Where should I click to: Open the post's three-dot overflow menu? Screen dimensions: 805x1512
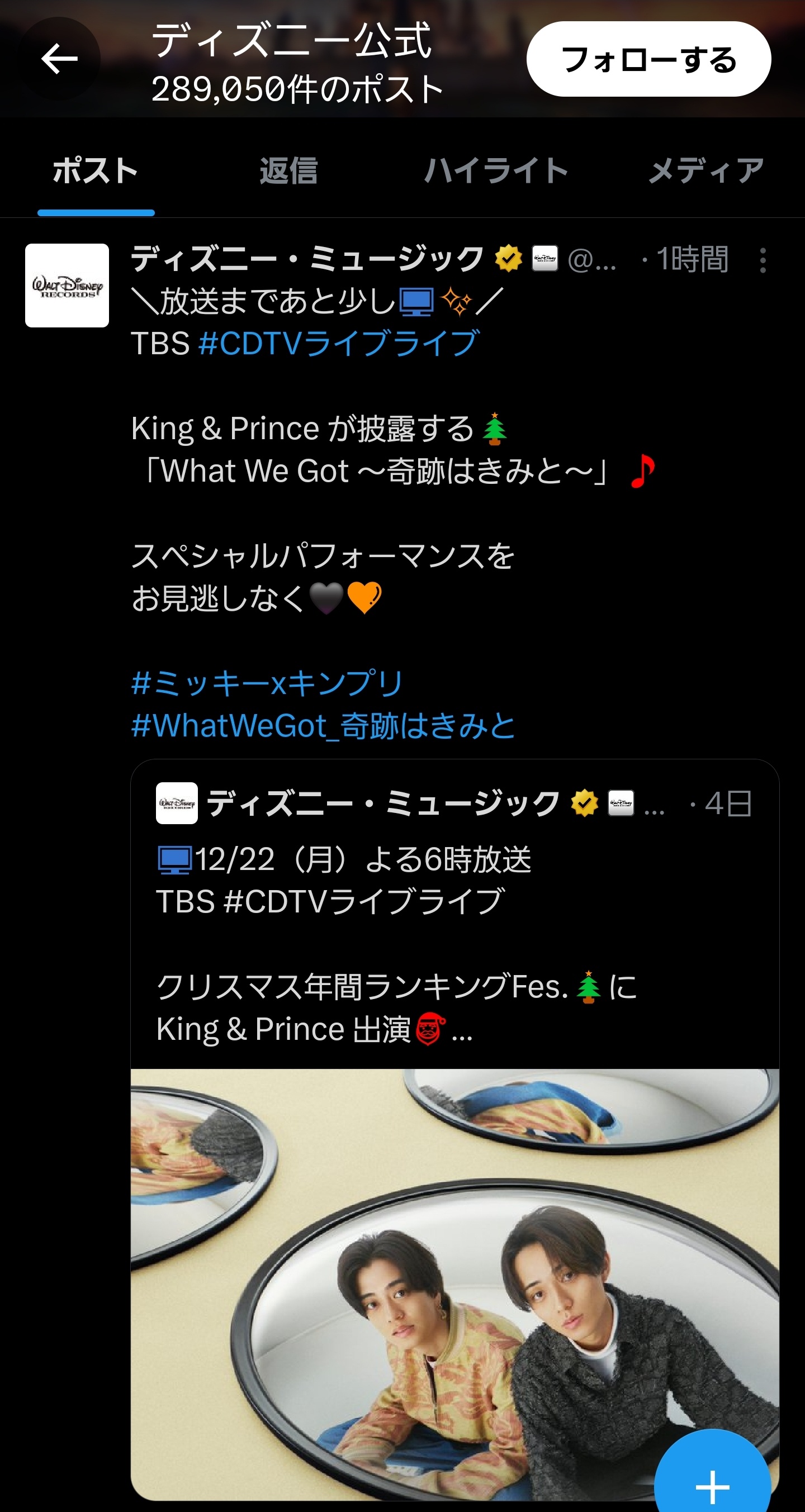tap(762, 260)
